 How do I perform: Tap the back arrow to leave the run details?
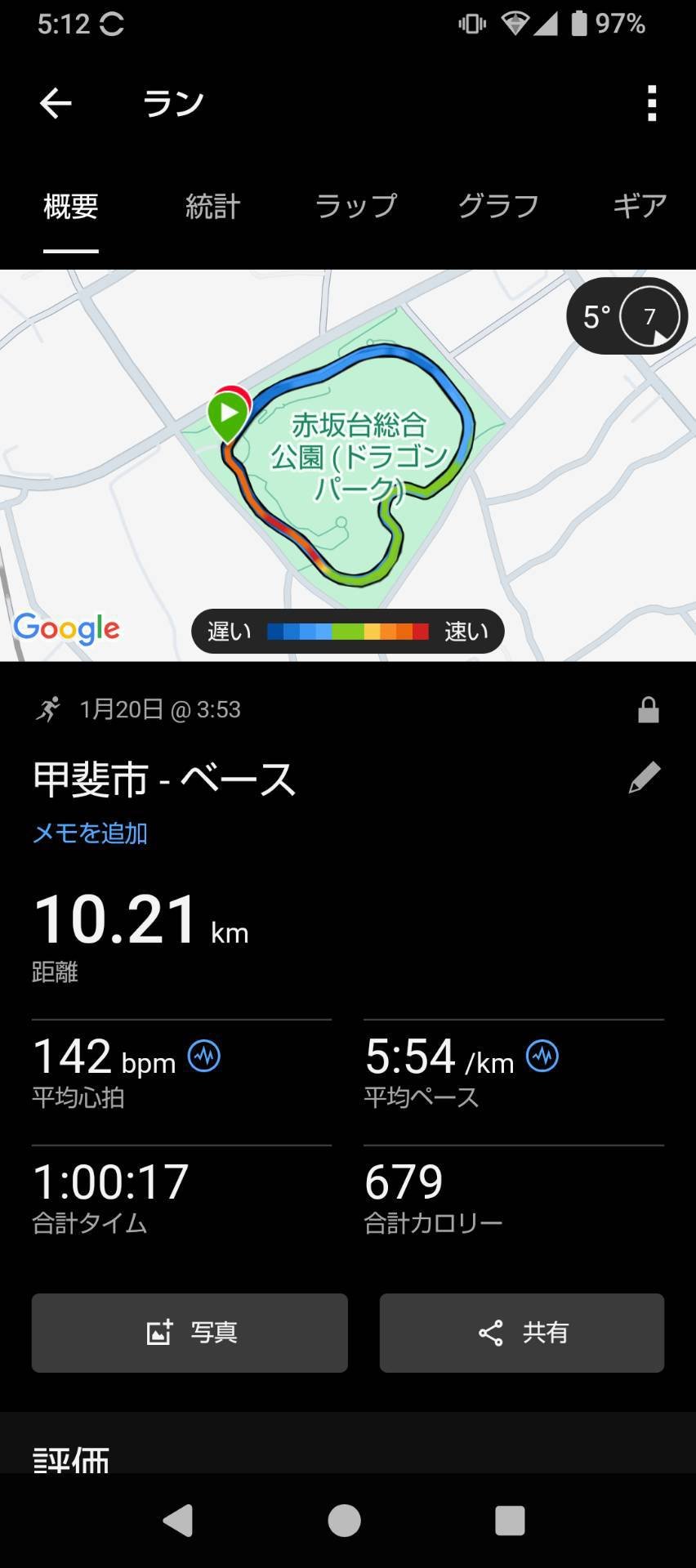(x=54, y=101)
